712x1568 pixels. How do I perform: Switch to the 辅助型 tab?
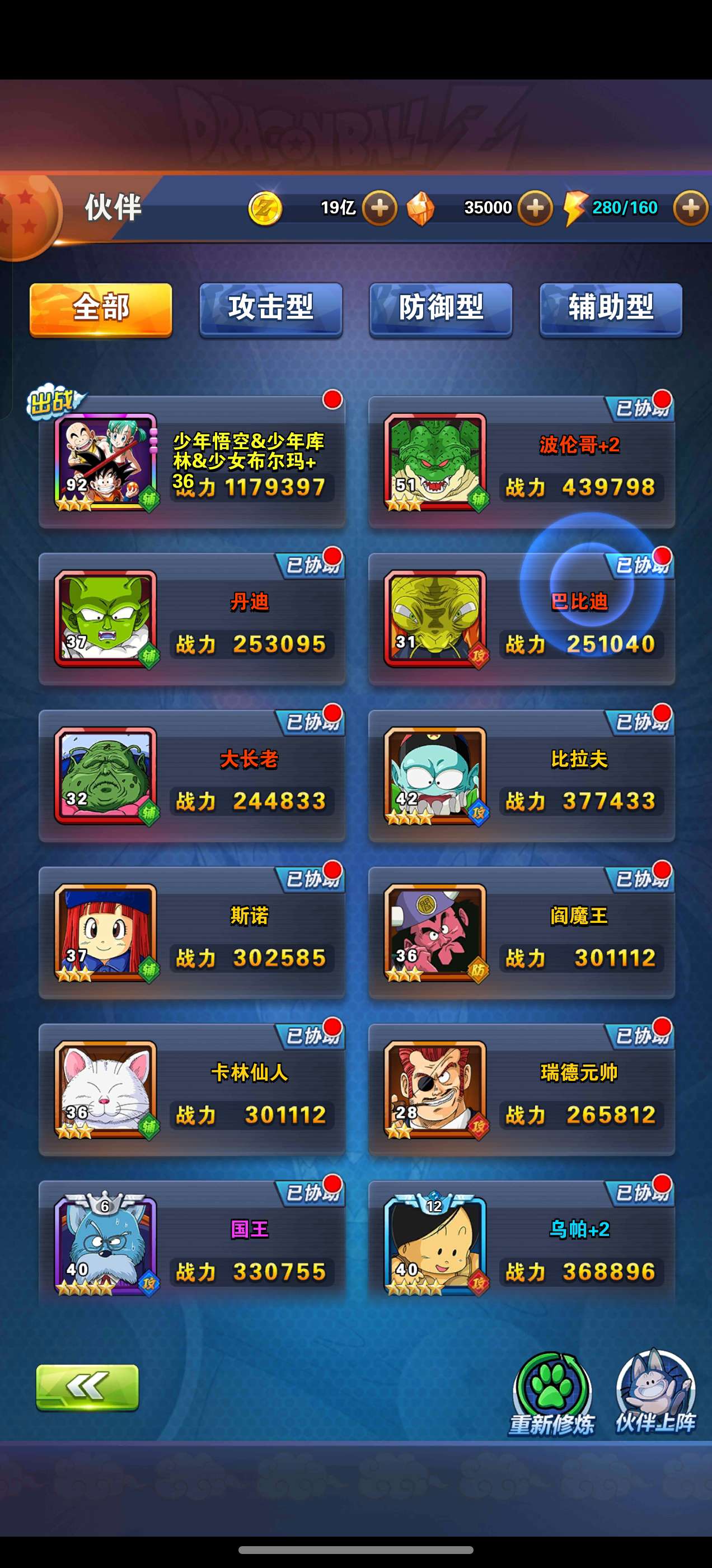[610, 309]
